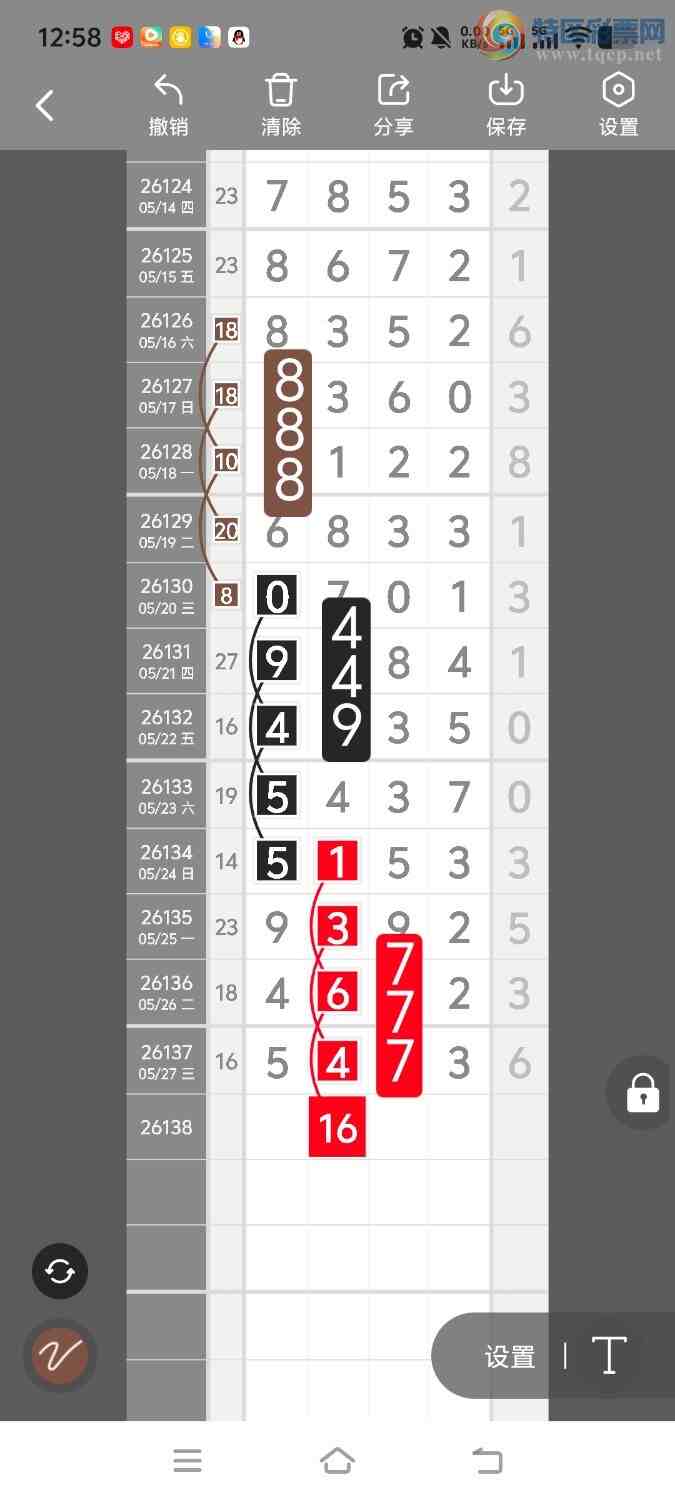
Task: Share the chart via 分享
Action: 393,105
